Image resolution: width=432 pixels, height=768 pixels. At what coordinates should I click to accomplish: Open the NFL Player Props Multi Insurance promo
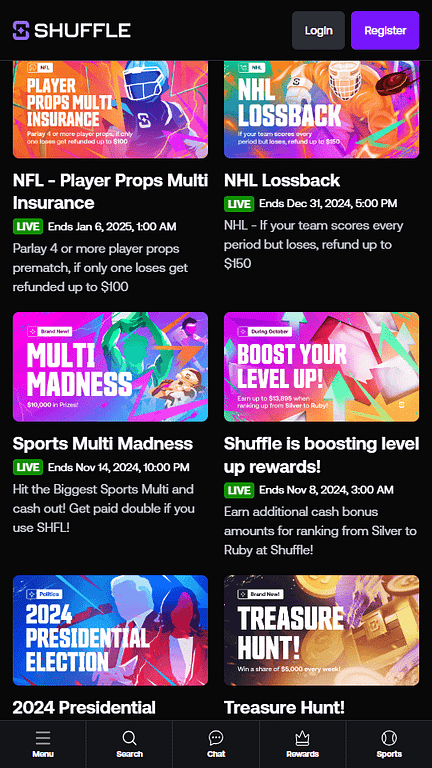point(110,109)
